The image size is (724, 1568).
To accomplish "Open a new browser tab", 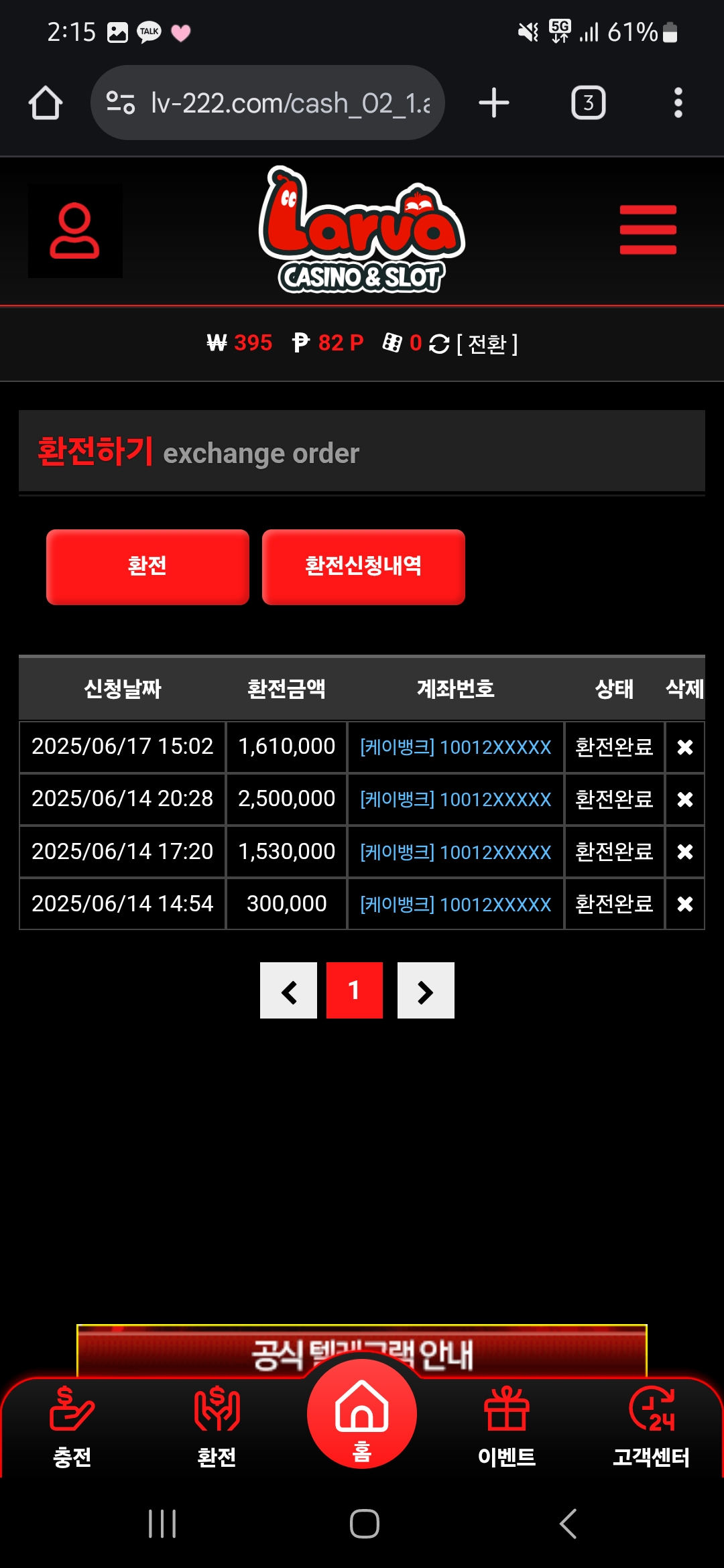I will [494, 103].
